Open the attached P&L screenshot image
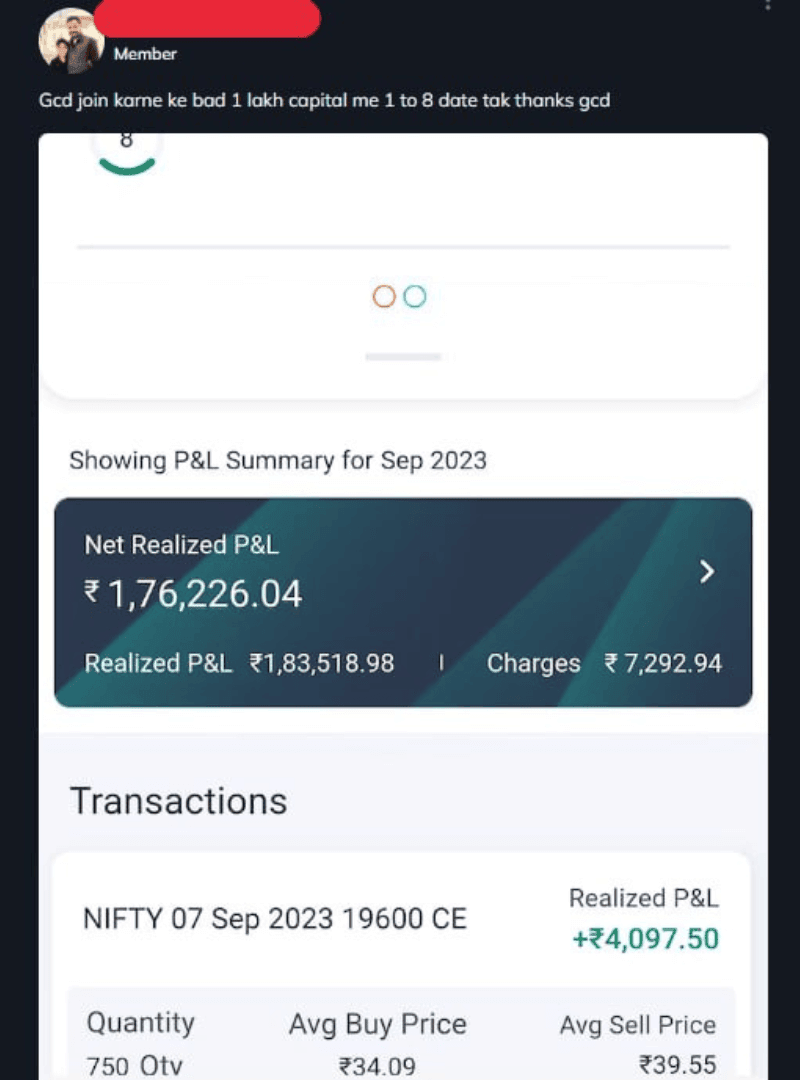800x1080 pixels. coord(403,600)
